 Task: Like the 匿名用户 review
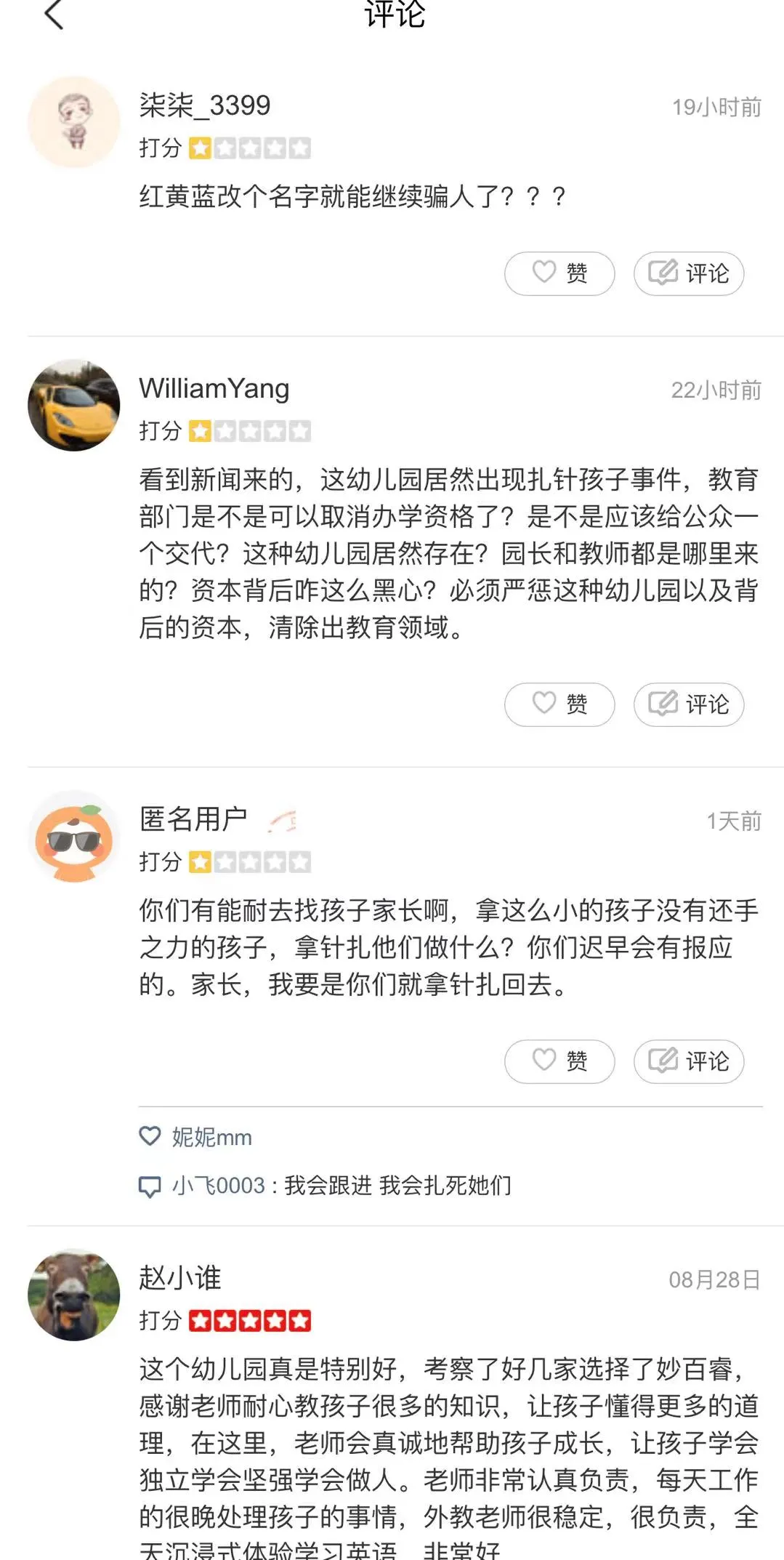click(559, 1061)
